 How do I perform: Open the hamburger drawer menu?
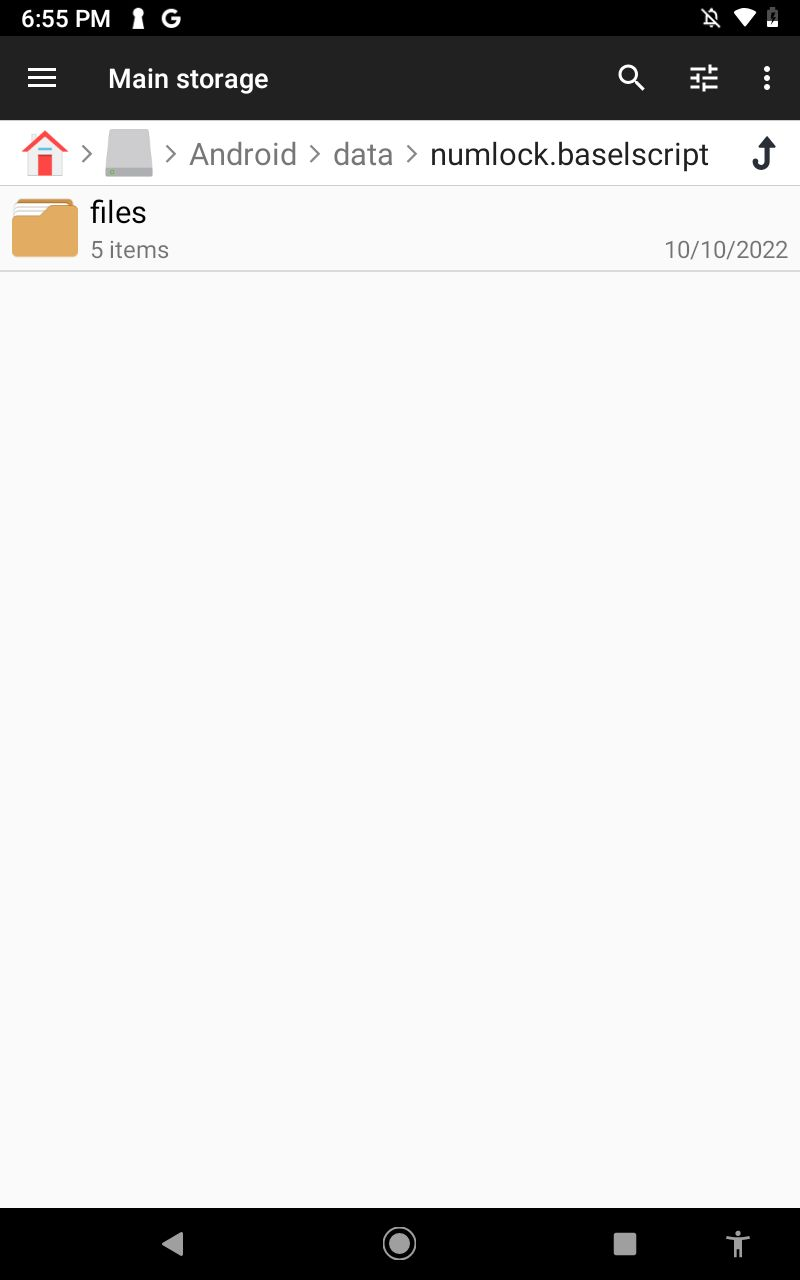point(42,78)
